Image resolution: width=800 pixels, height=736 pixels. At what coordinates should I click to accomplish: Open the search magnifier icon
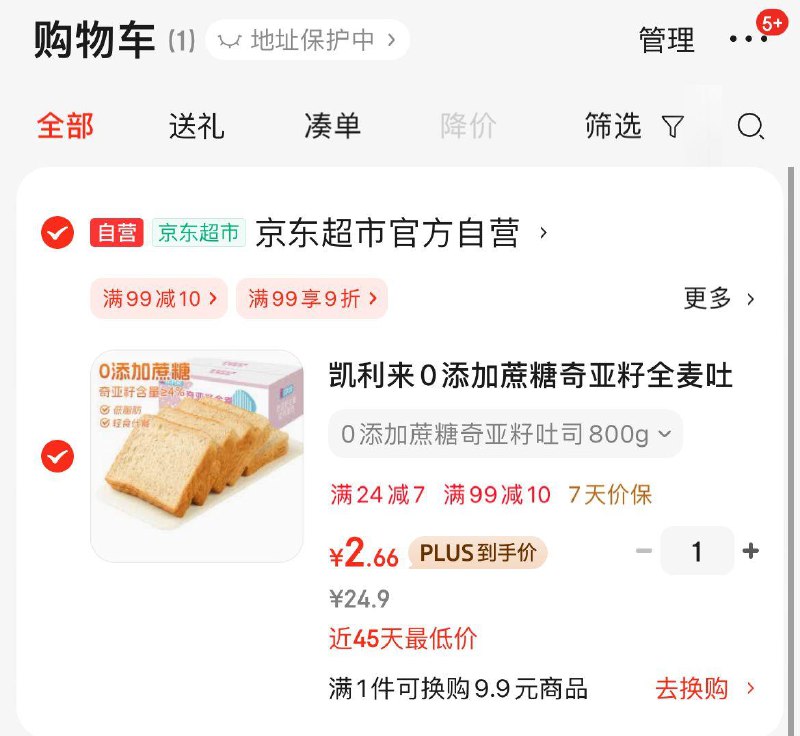click(x=750, y=127)
